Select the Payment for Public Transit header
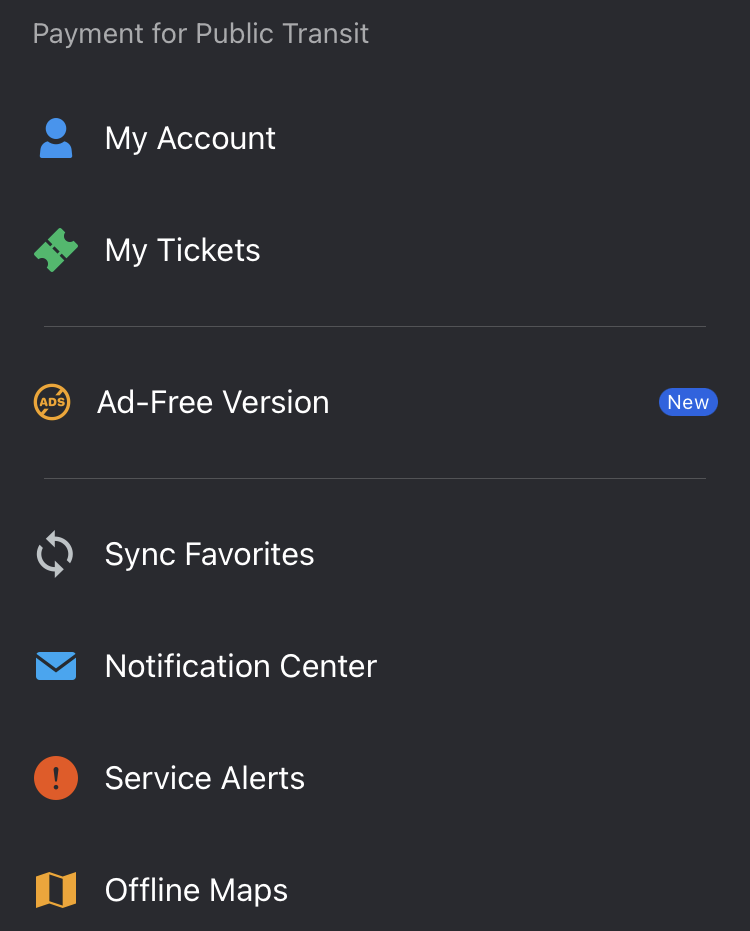750x931 pixels. coord(200,33)
